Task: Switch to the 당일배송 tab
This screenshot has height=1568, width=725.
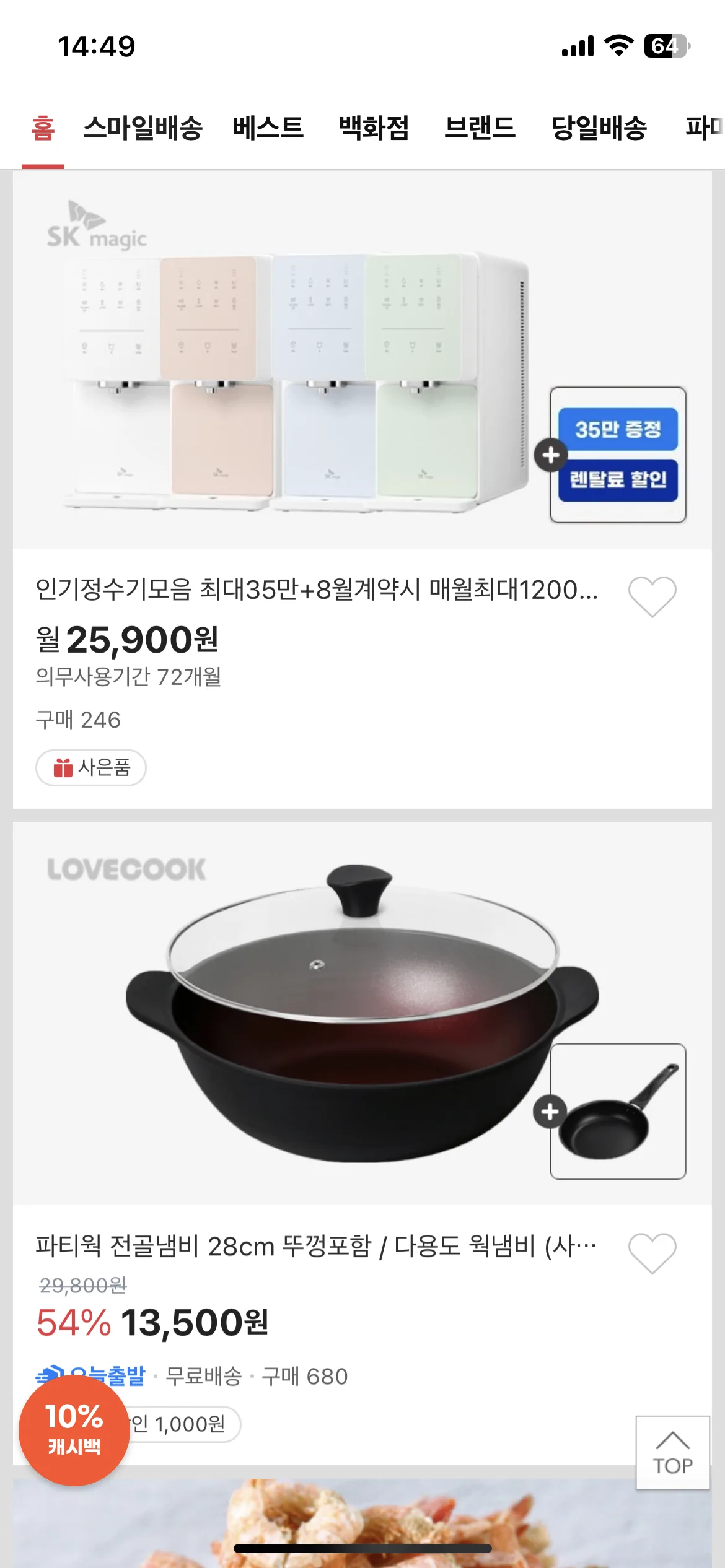Action: [x=599, y=128]
